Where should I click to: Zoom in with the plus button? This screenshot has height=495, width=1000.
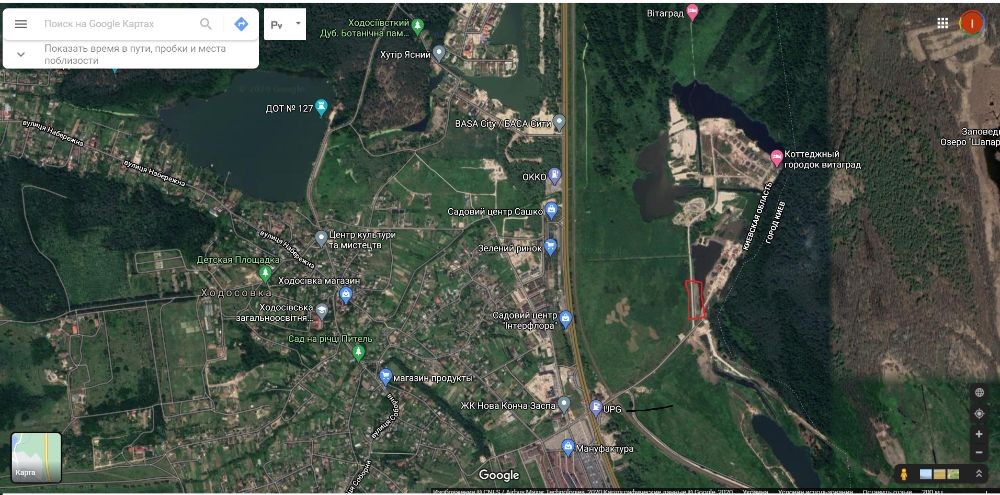tap(980, 434)
